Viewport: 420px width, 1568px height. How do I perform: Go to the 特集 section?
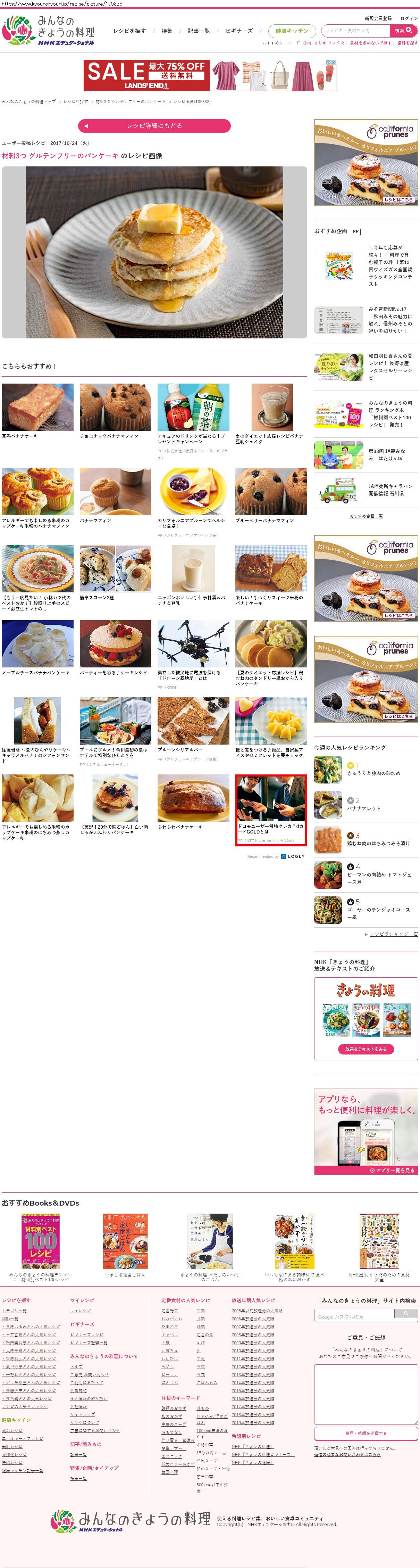[x=167, y=31]
